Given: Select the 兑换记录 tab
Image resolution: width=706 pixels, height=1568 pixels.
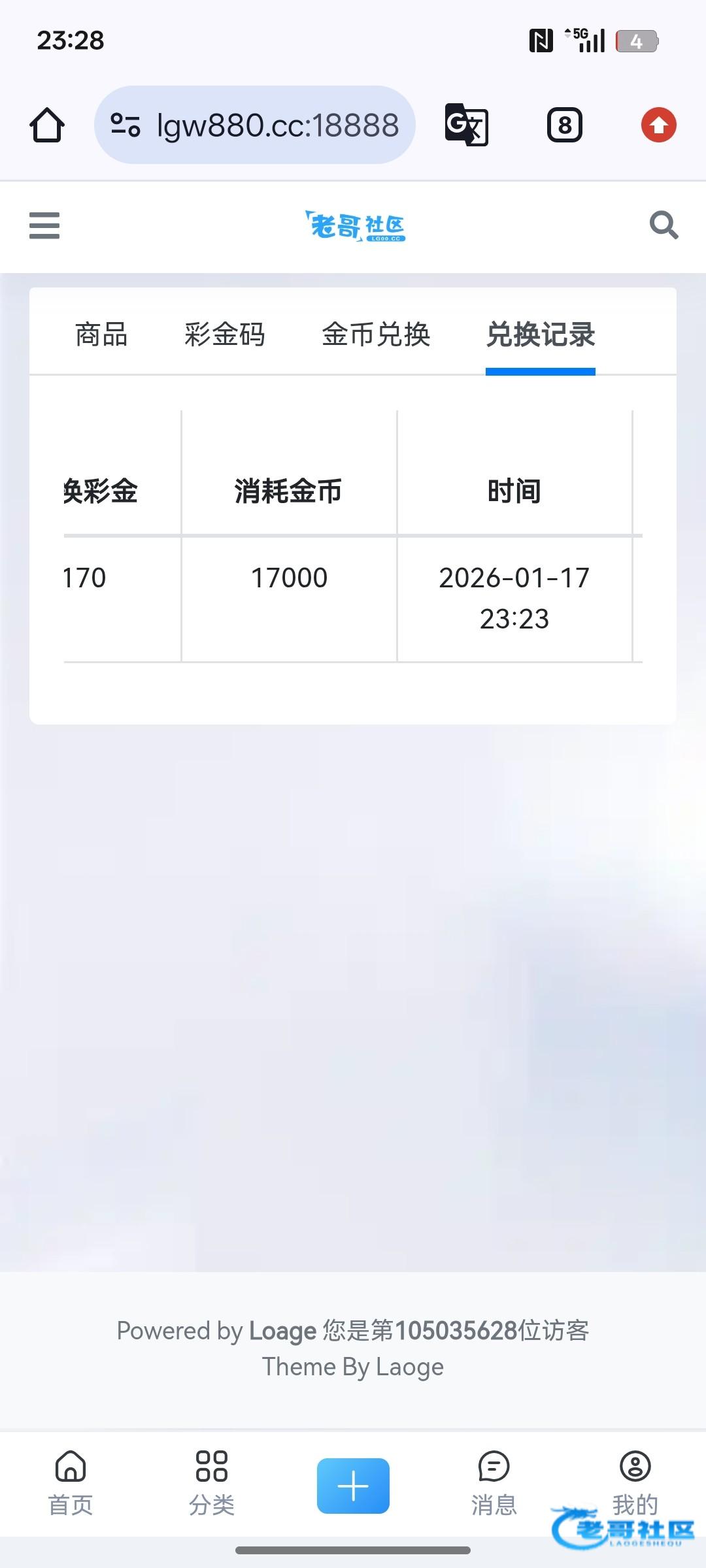Looking at the screenshot, I should click(x=540, y=335).
